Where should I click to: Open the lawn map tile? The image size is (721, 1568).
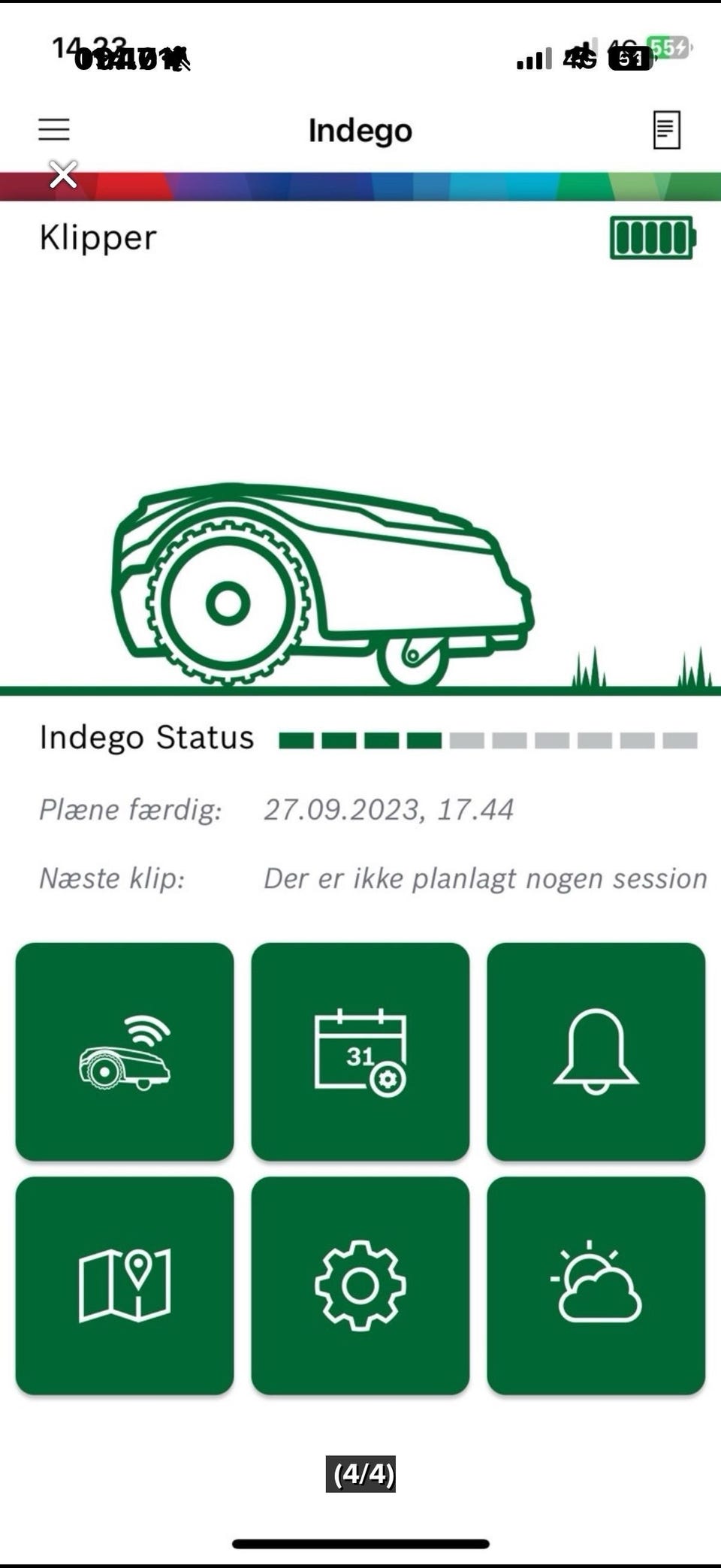coord(125,1286)
